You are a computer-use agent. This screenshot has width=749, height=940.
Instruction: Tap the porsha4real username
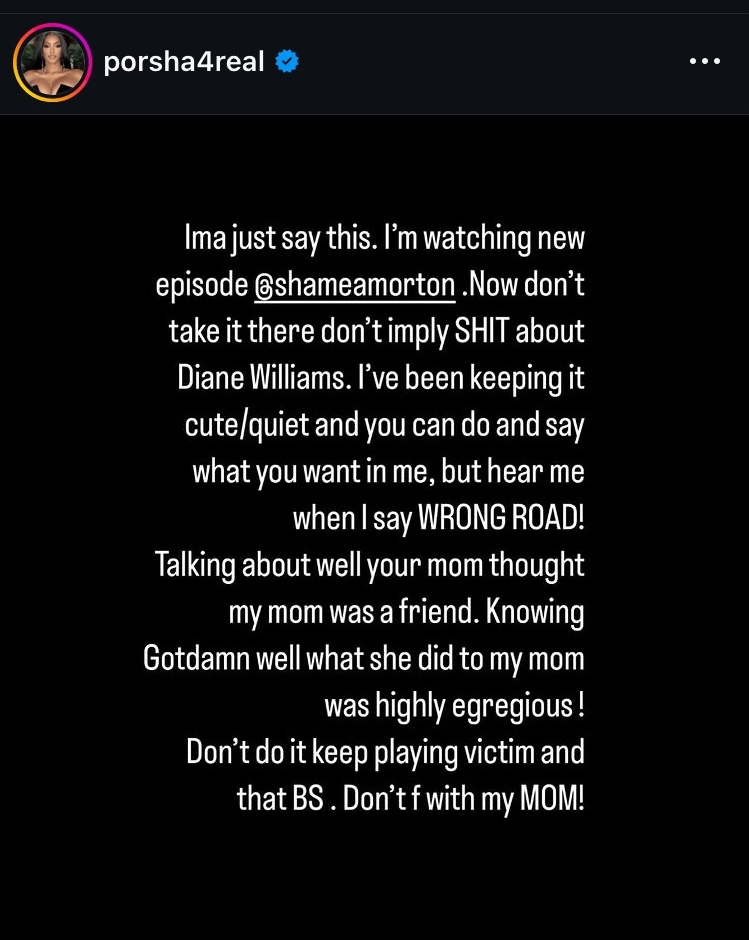(184, 62)
